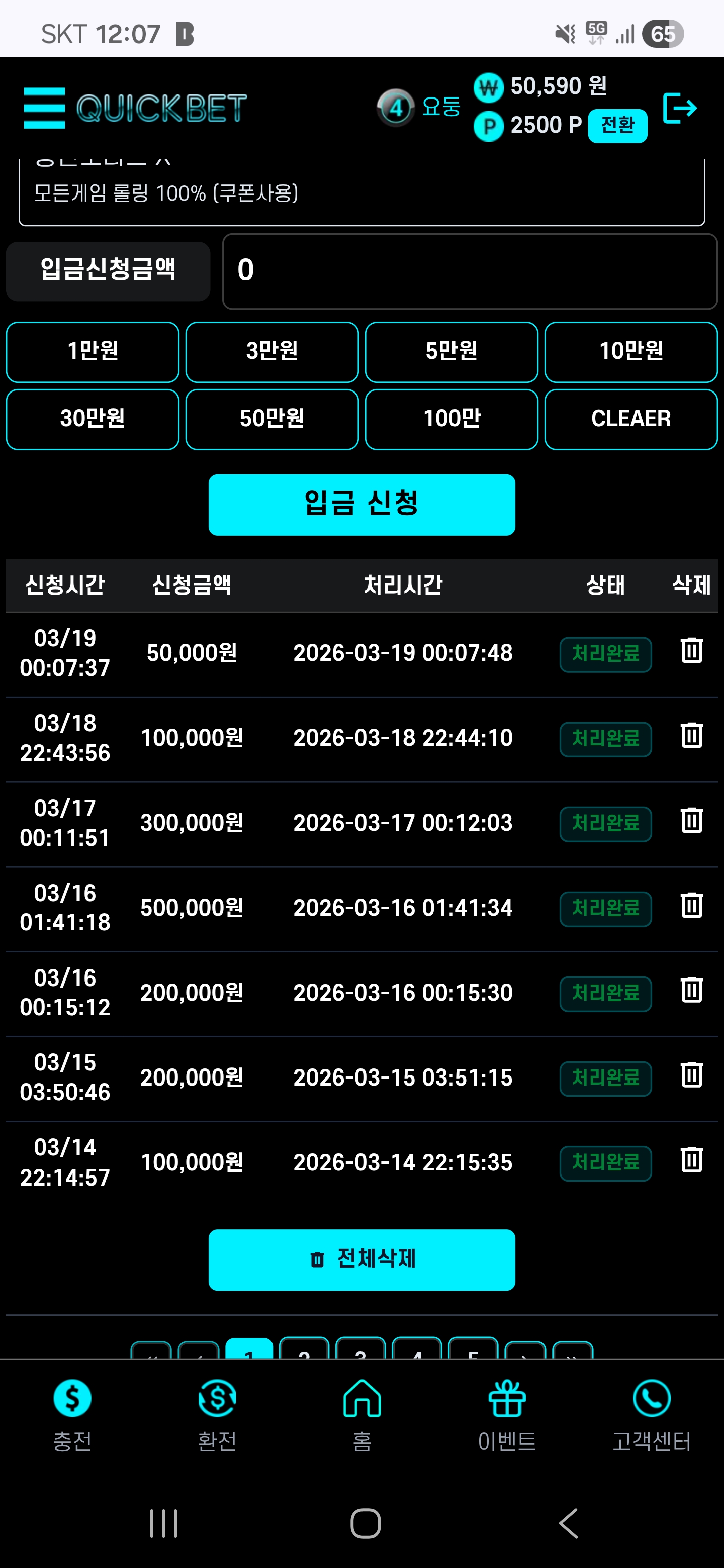This screenshot has height=1568, width=724.
Task: Submit with the 입금 신청 button
Action: (361, 504)
